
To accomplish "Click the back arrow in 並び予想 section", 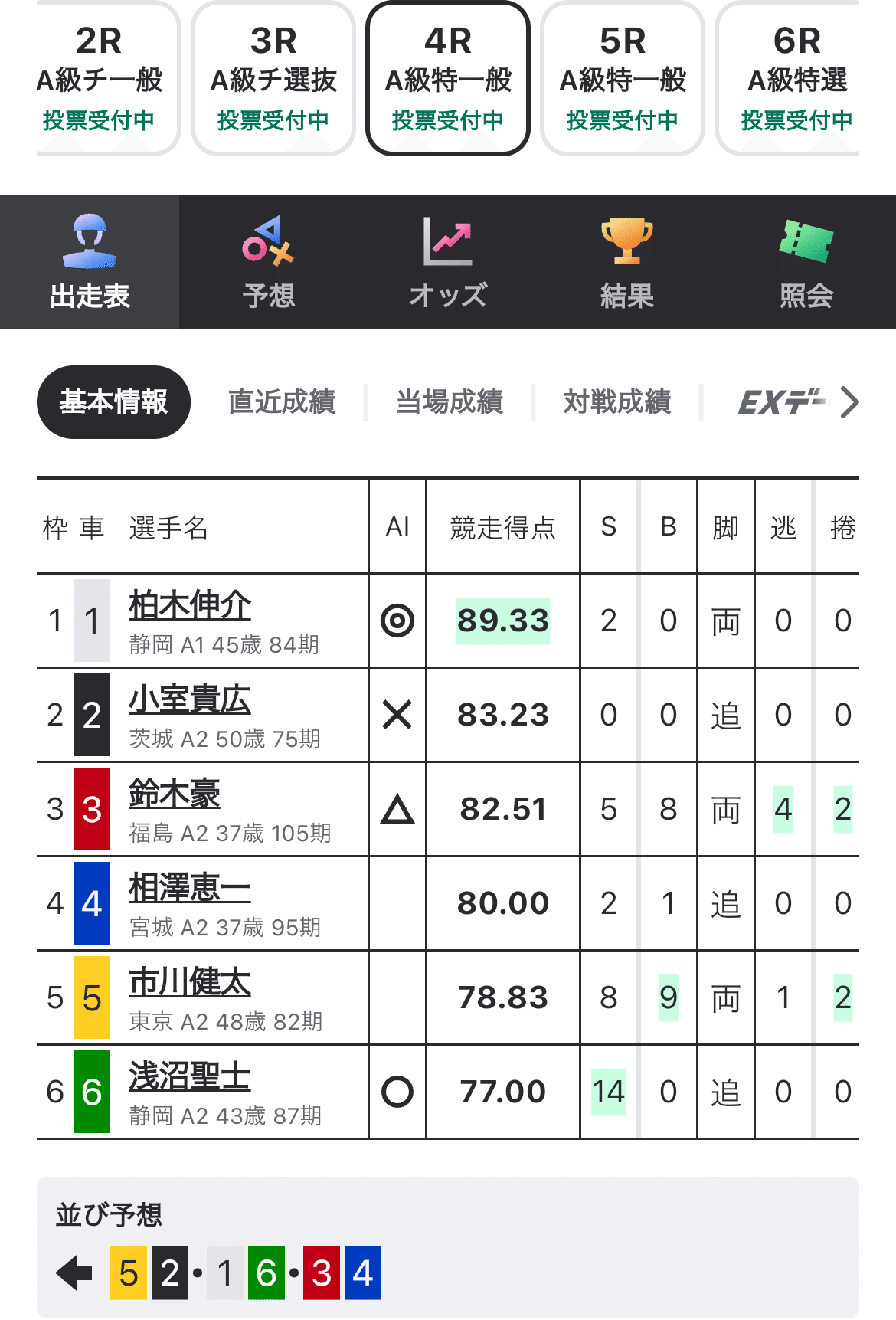I will (71, 1271).
